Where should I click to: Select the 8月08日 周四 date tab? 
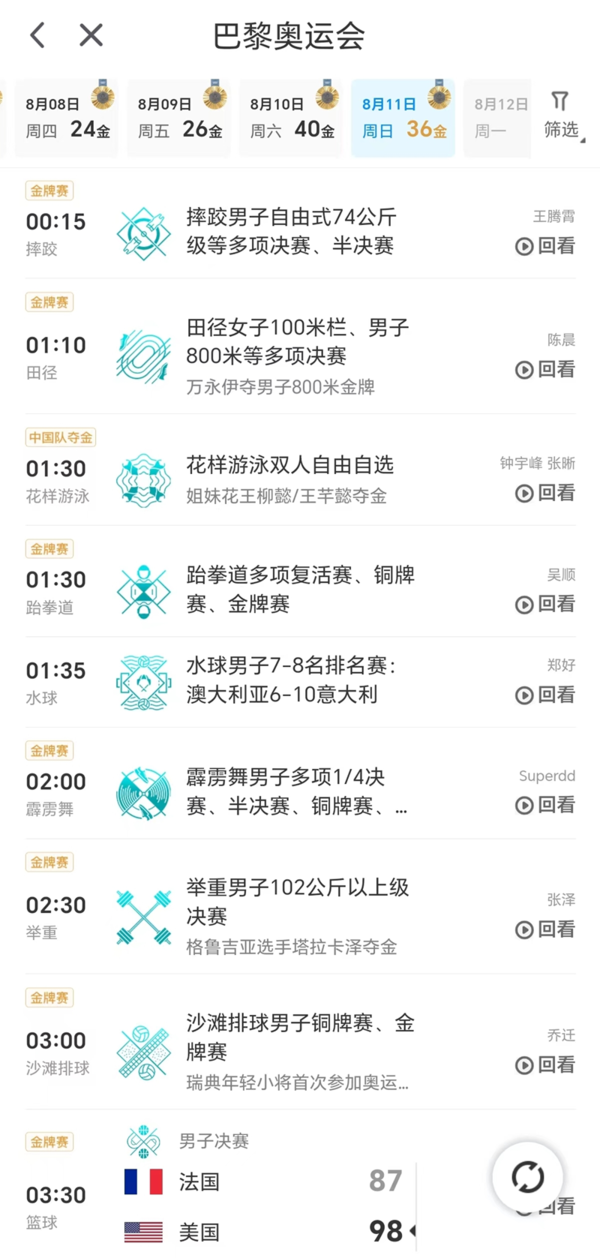click(66, 118)
